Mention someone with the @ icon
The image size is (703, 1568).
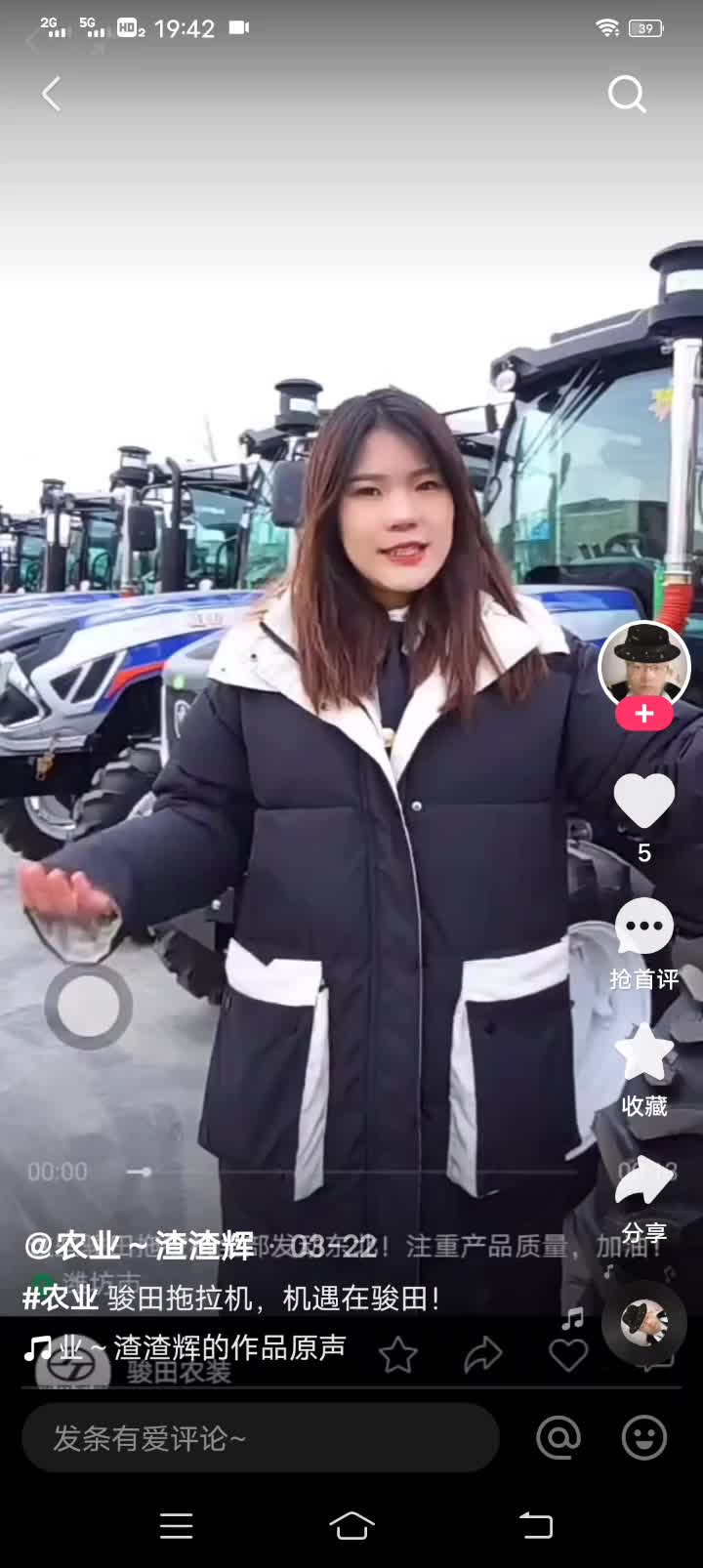(558, 1437)
